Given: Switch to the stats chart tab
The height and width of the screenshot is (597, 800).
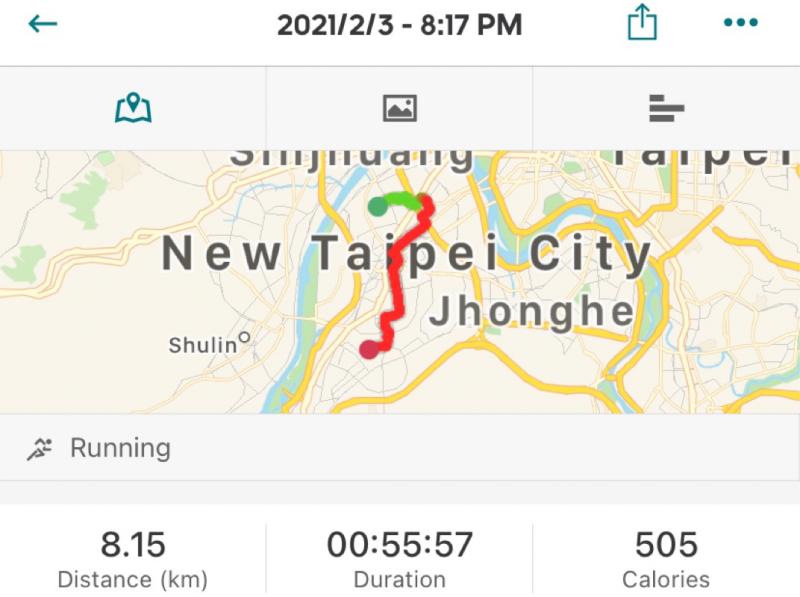Looking at the screenshot, I should coord(666,108).
